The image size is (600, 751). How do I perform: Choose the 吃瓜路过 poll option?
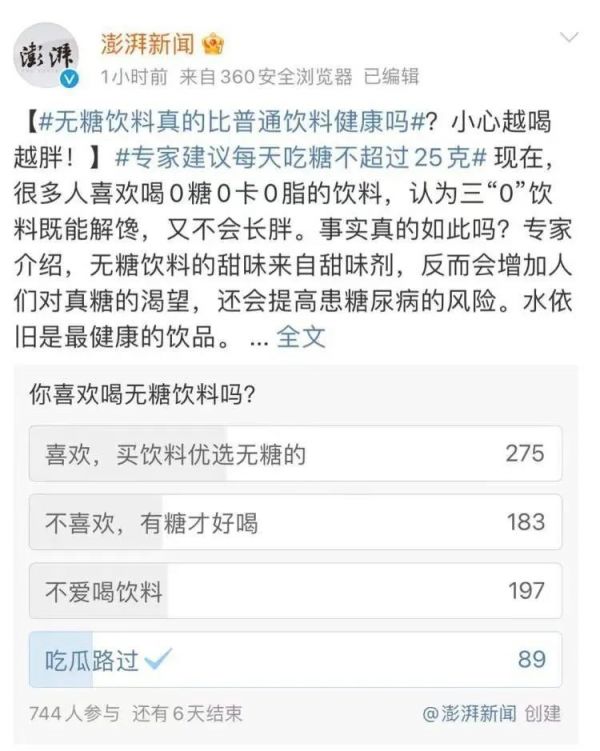(x=295, y=660)
